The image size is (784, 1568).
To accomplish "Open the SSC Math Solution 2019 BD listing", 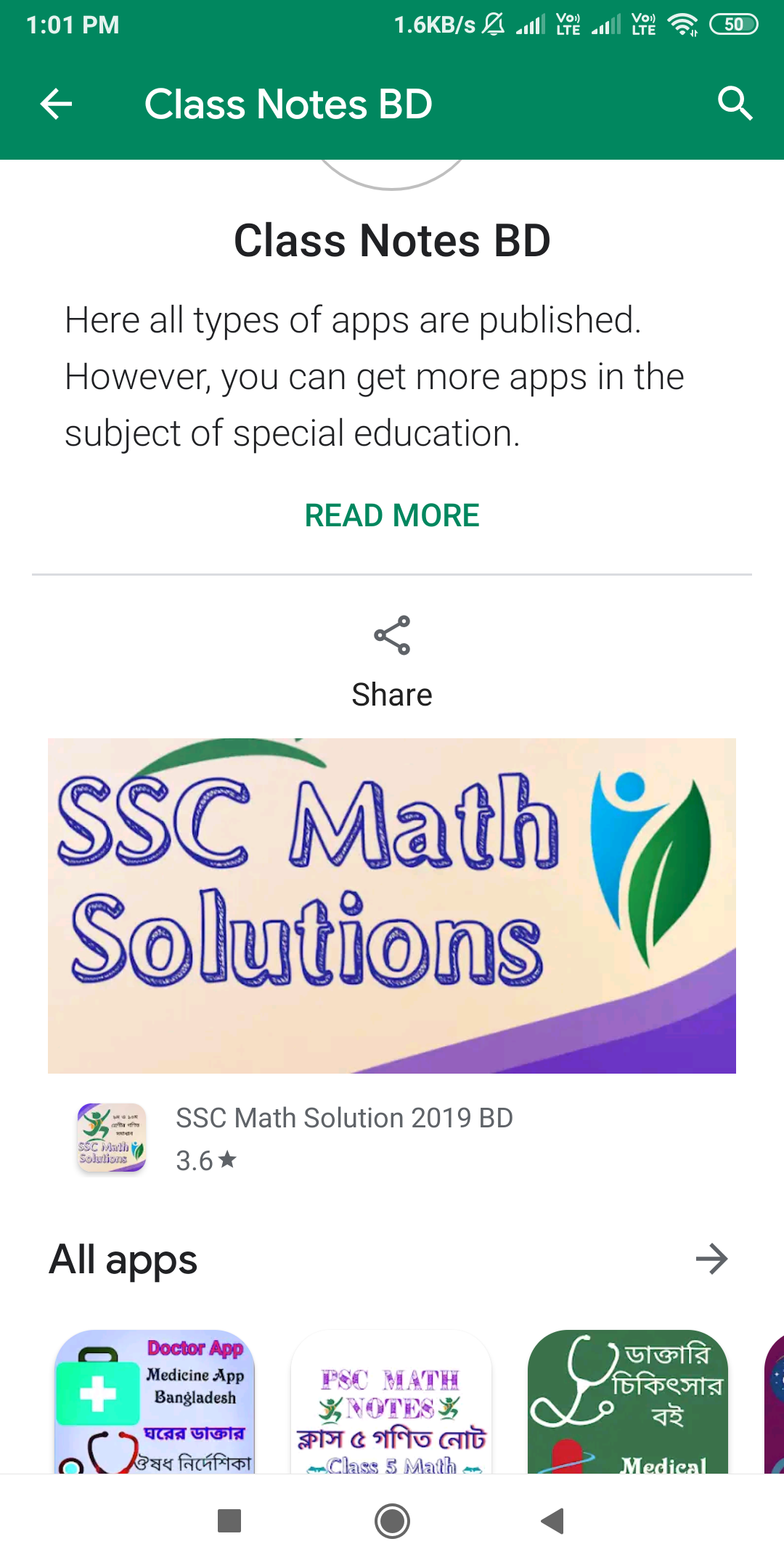I will [x=344, y=1138].
